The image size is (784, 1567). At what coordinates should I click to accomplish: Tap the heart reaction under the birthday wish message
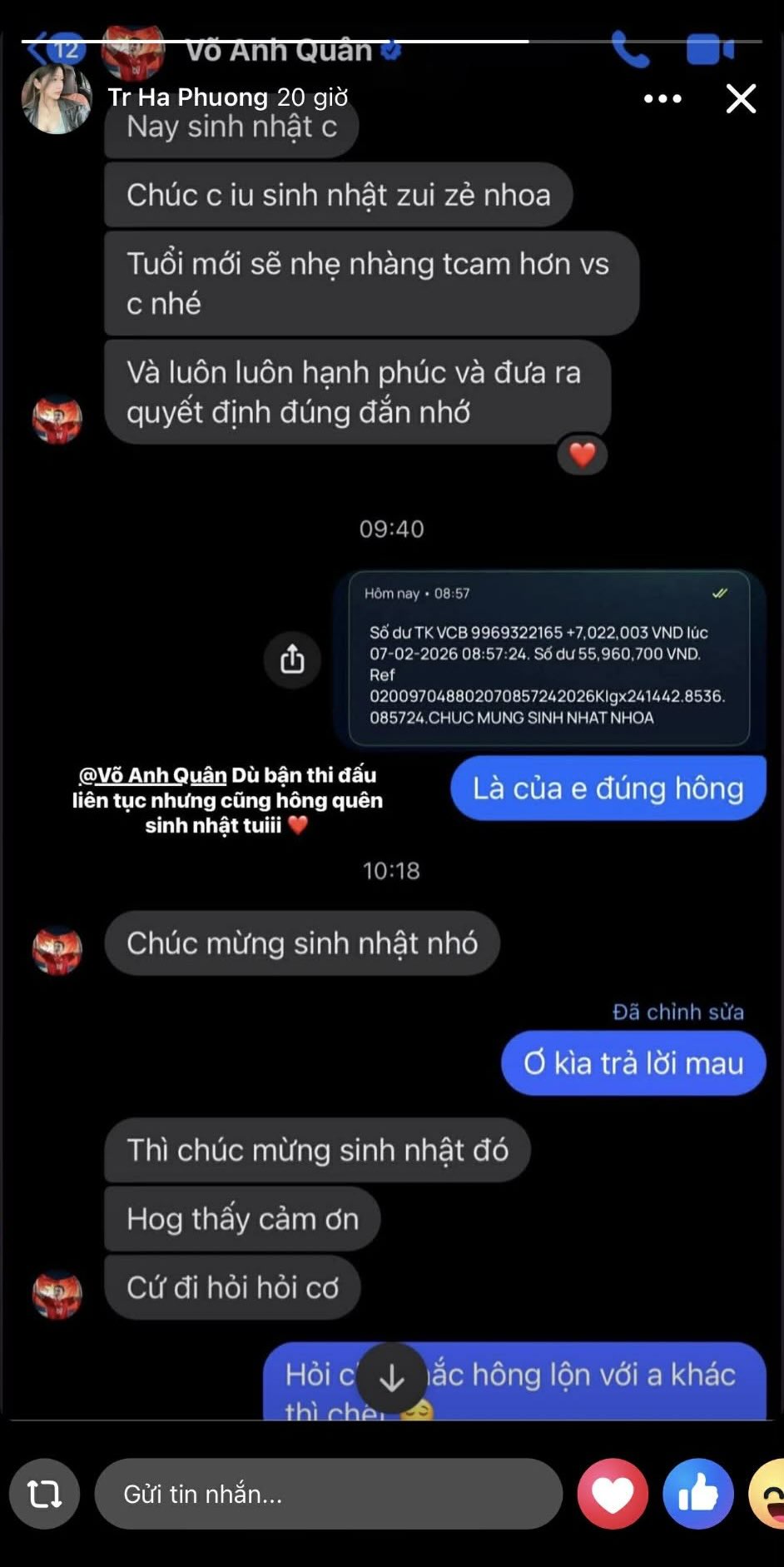tap(582, 455)
